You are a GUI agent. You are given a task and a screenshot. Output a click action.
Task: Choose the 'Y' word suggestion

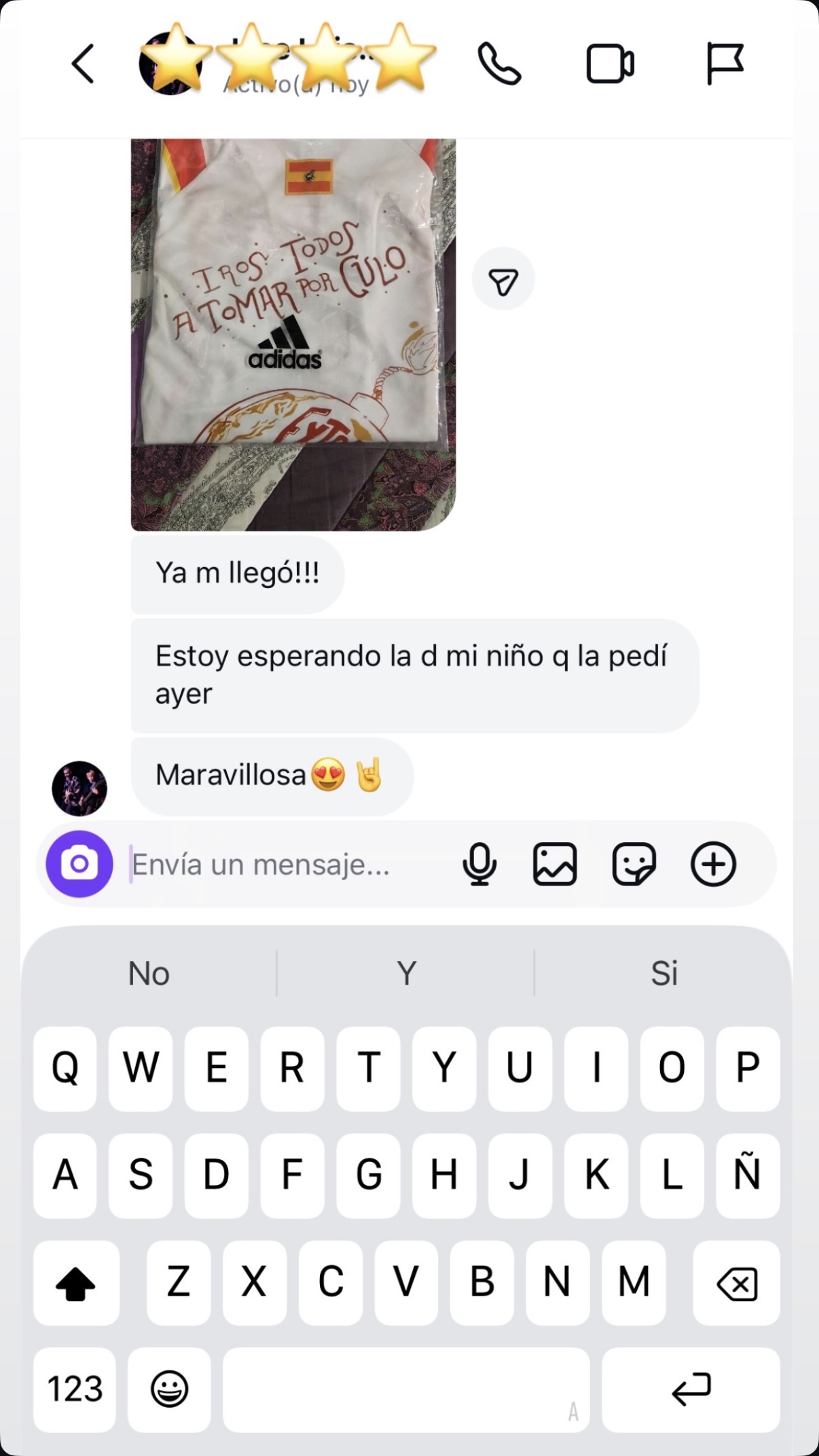coord(406,972)
